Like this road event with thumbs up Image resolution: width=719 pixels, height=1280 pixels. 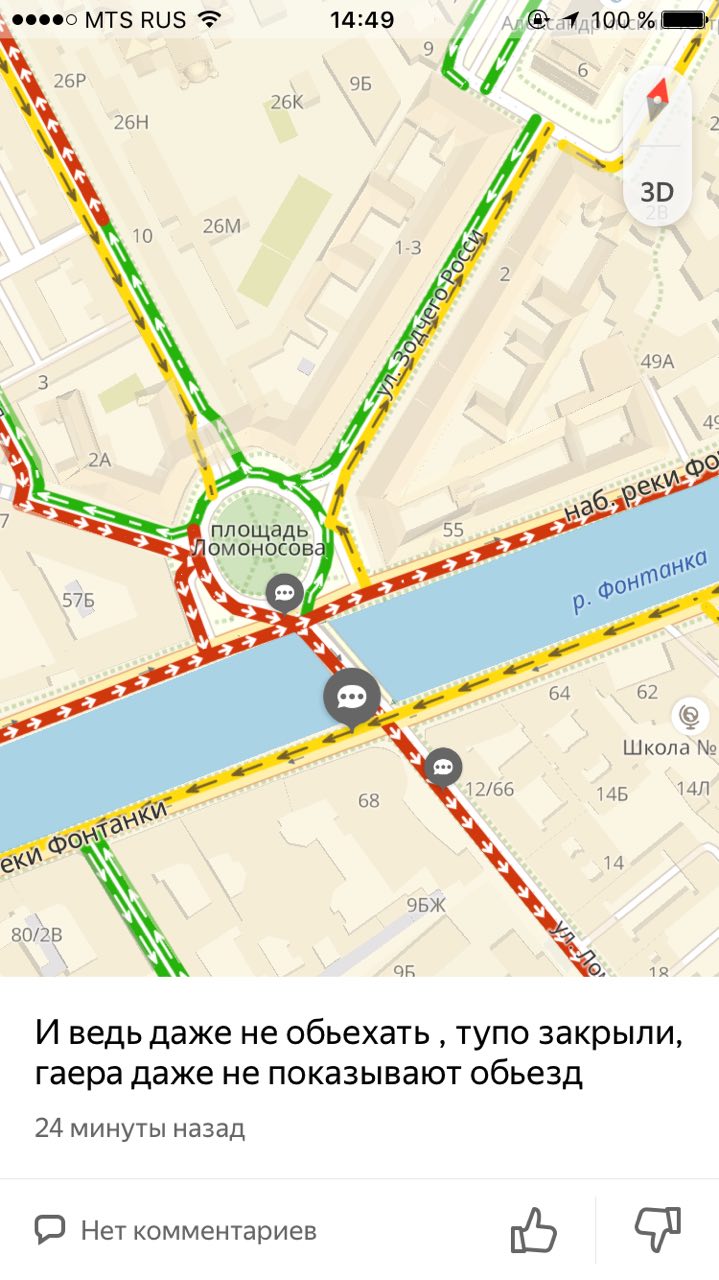tap(533, 1230)
